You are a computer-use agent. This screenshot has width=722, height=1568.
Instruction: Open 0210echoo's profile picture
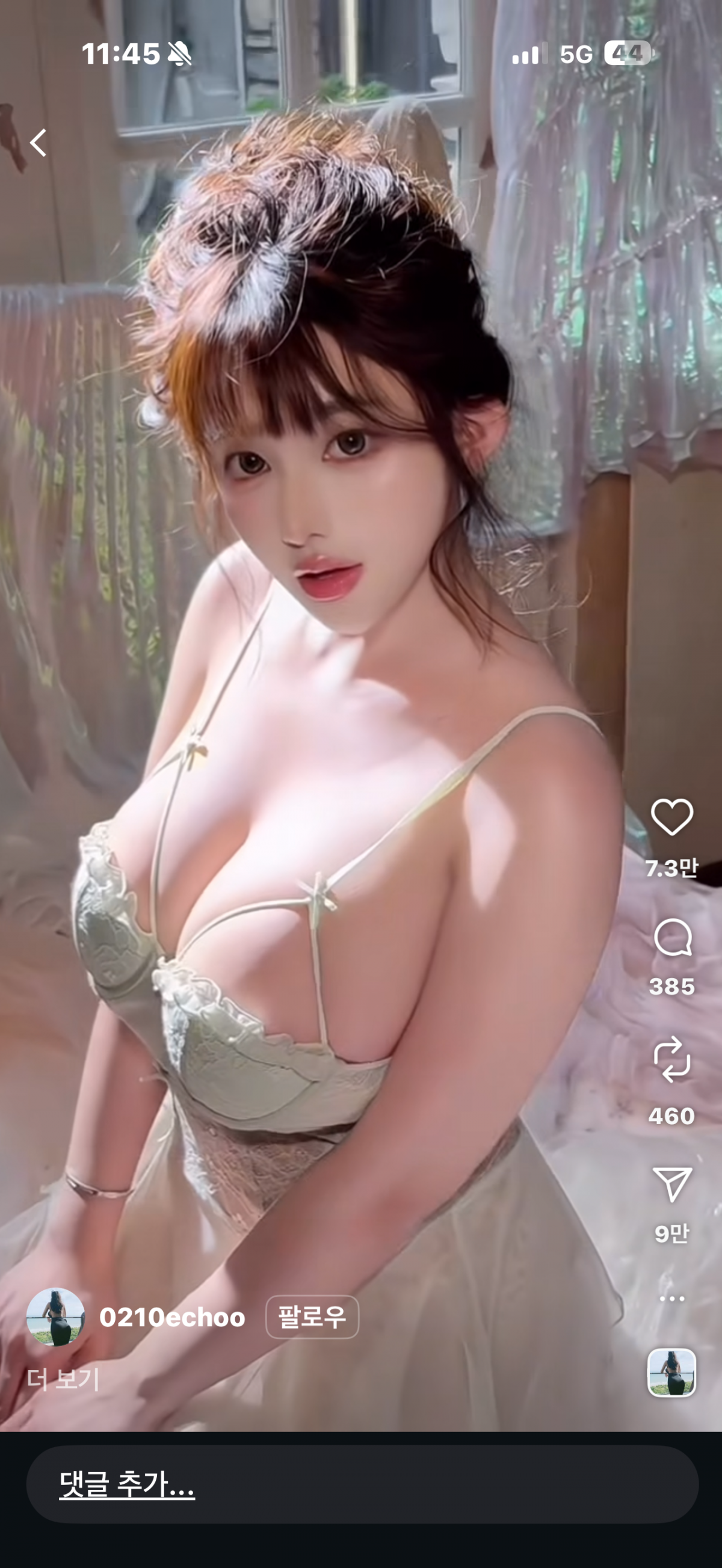pos(55,1317)
